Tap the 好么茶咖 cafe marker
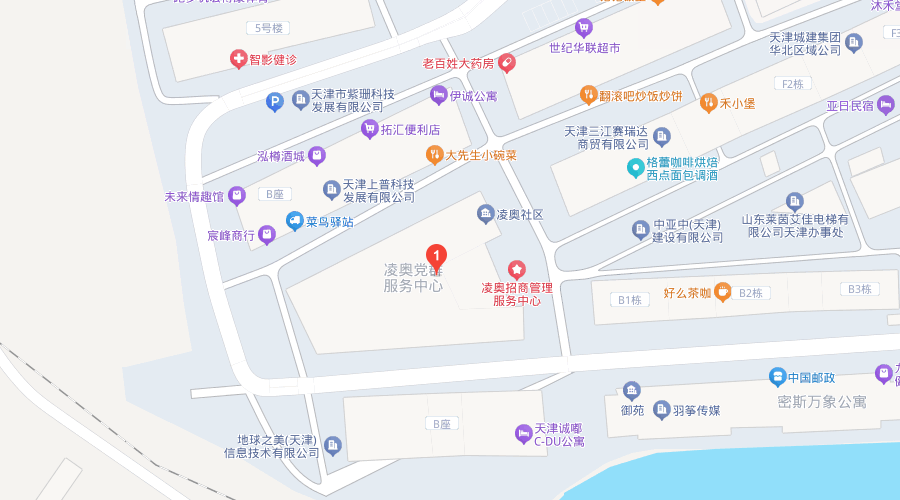This screenshot has height=500, width=900. pos(721,292)
